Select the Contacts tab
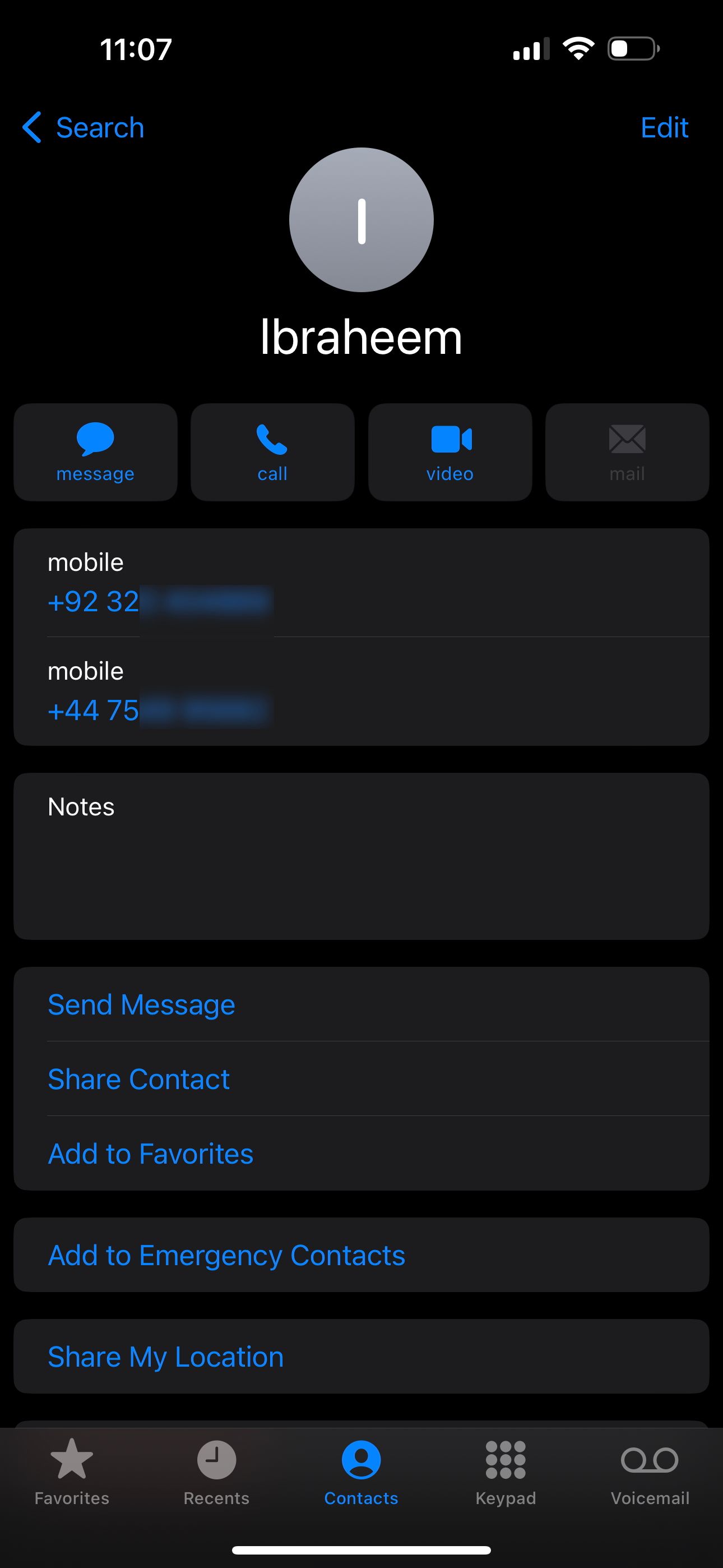Screen dimensions: 723x1568 (361, 1471)
